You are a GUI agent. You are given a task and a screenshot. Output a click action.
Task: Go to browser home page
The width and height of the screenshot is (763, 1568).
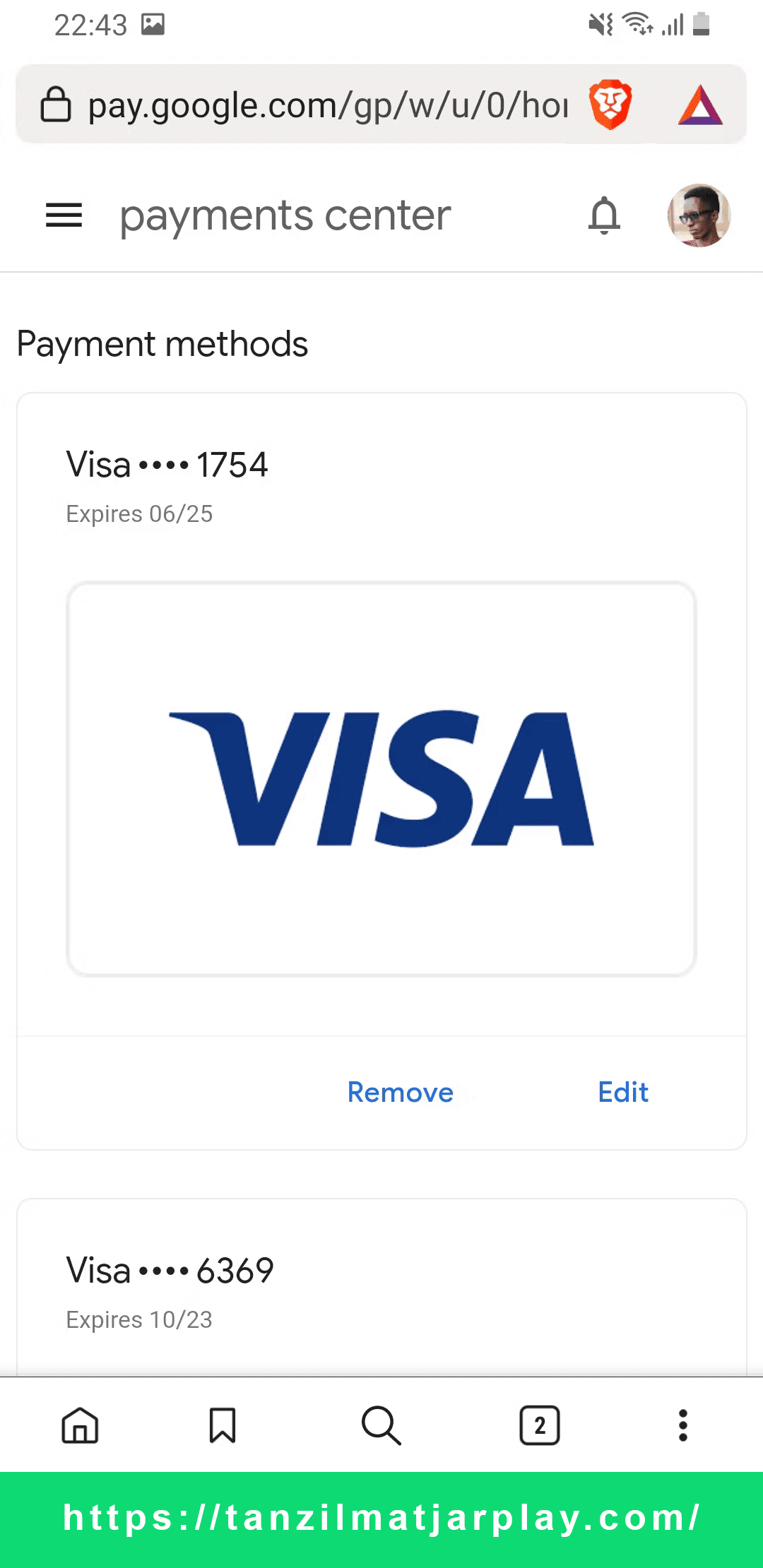pyautogui.click(x=80, y=1425)
